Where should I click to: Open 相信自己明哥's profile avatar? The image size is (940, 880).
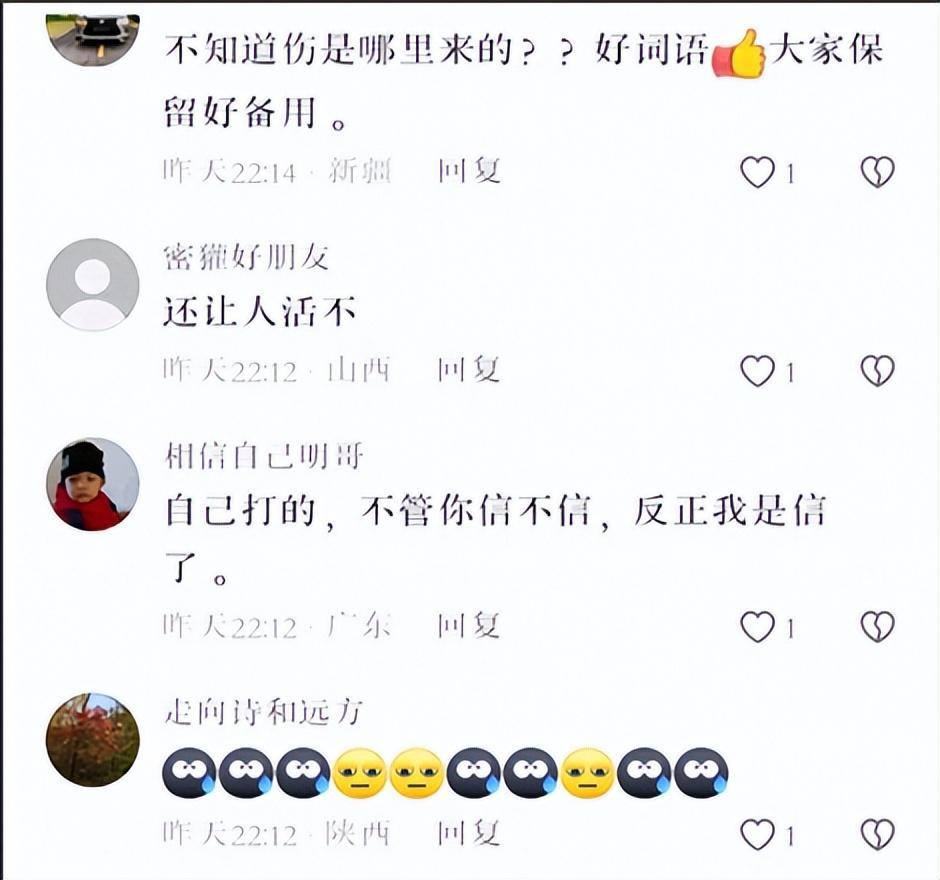pyautogui.click(x=92, y=484)
